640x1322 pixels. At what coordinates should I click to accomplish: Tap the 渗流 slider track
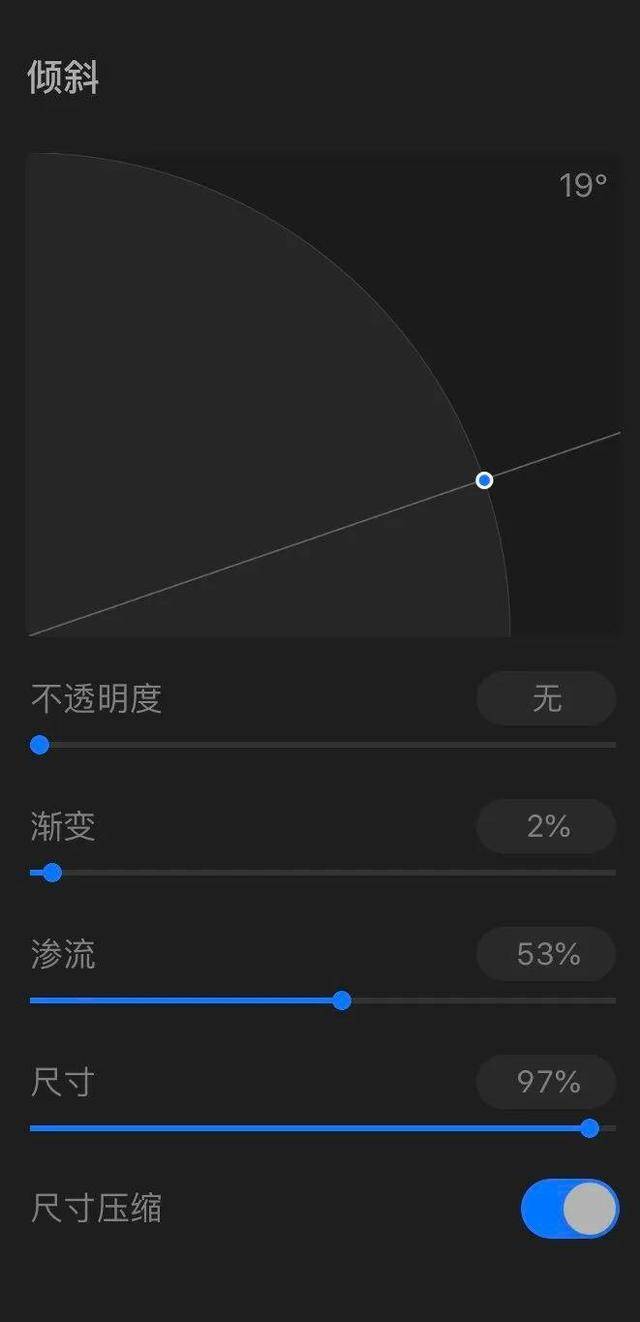point(323,1000)
